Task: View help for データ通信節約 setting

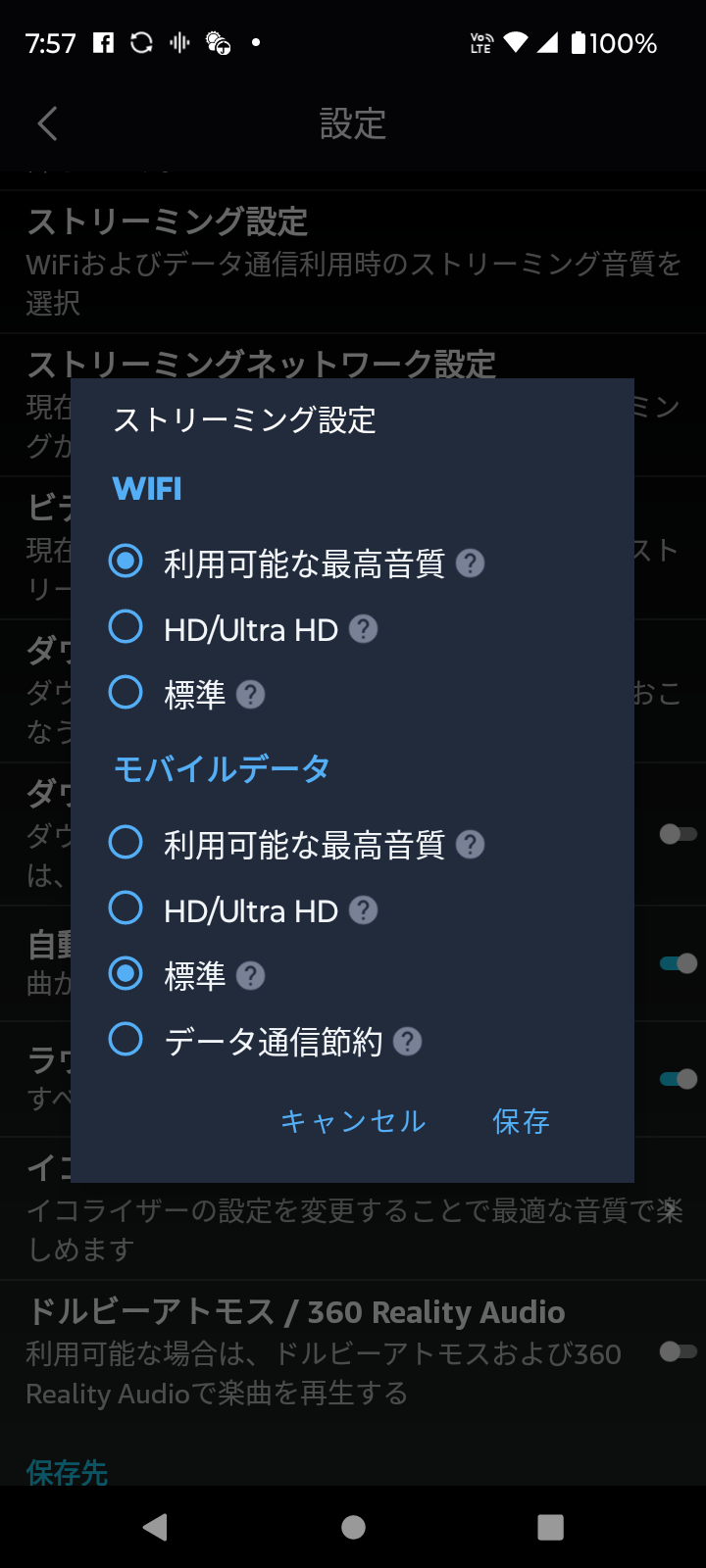Action: pos(410,1041)
